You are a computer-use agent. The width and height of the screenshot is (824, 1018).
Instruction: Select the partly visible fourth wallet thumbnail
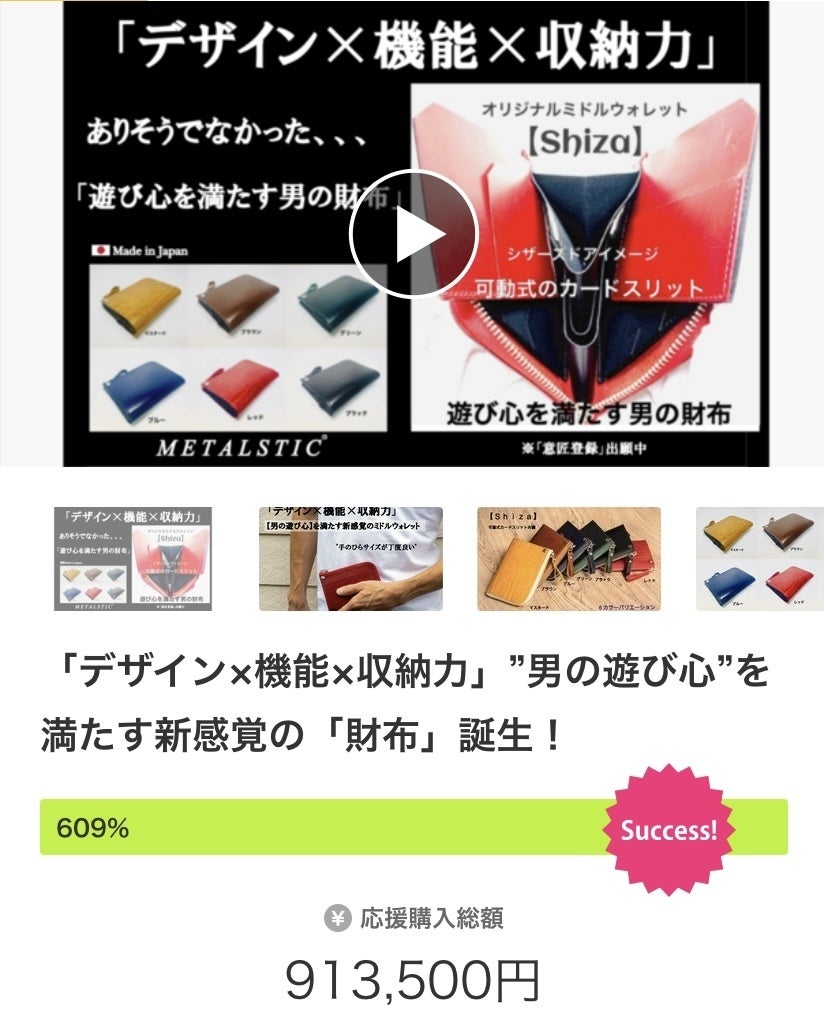click(x=760, y=559)
